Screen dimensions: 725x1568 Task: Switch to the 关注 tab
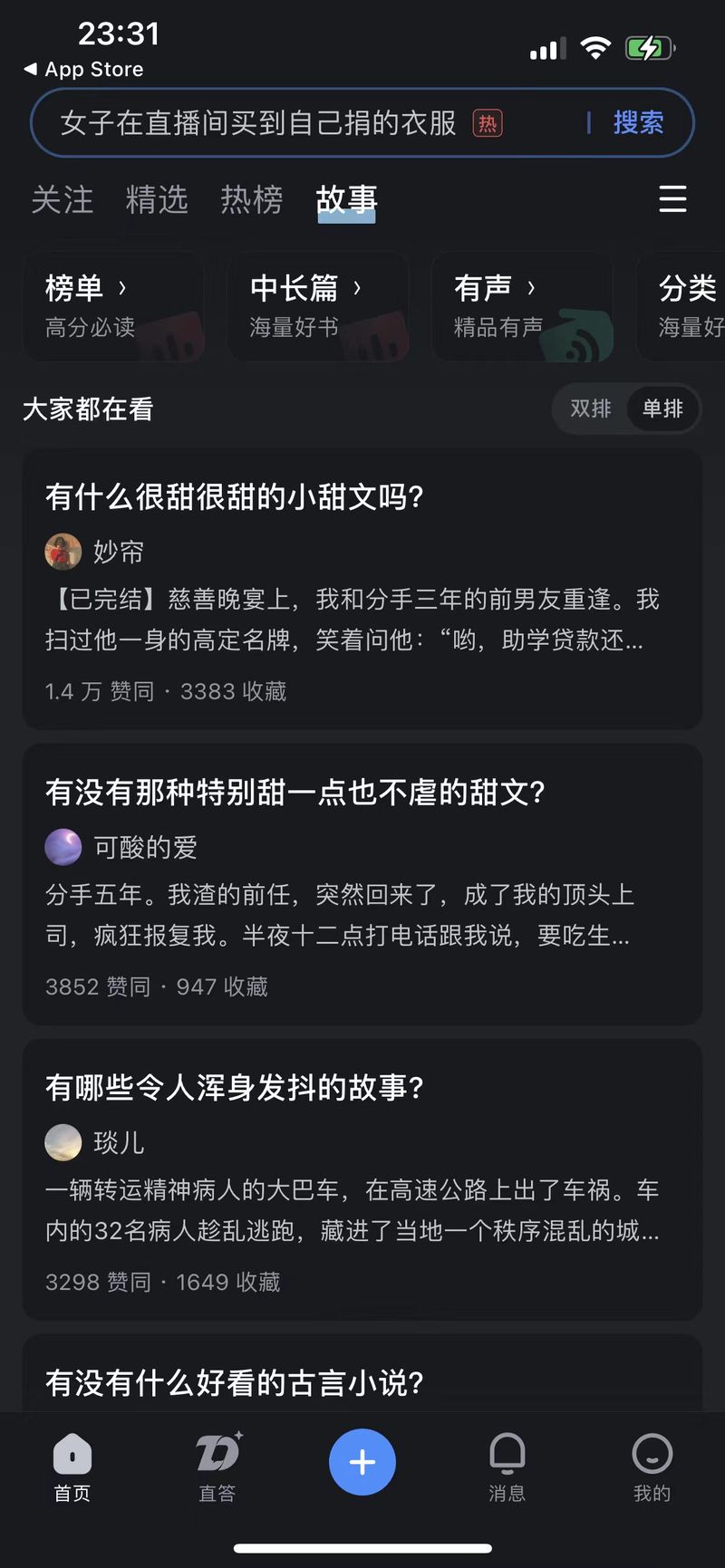(x=63, y=200)
